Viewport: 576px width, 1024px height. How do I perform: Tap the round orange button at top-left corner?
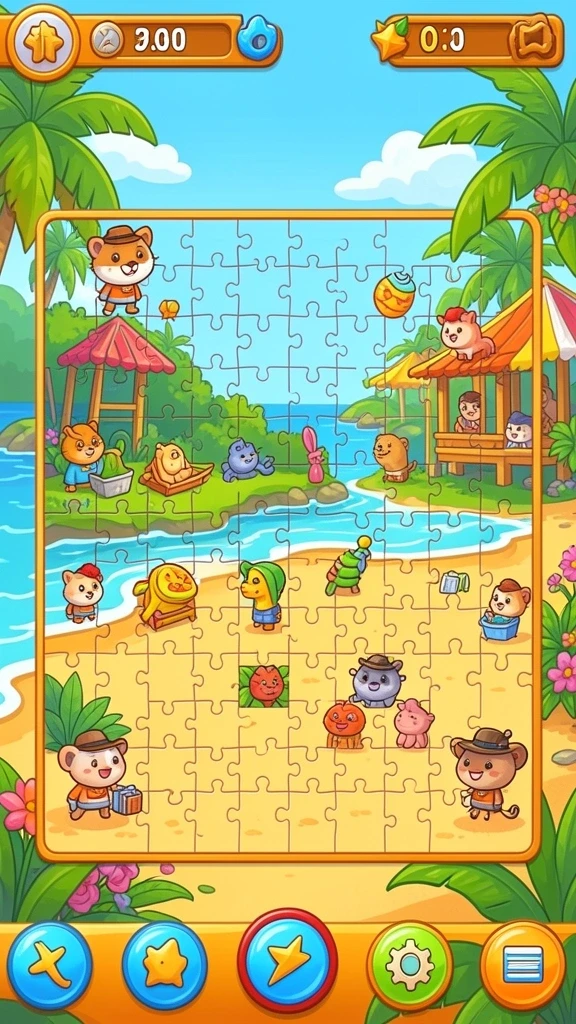click(x=43, y=42)
